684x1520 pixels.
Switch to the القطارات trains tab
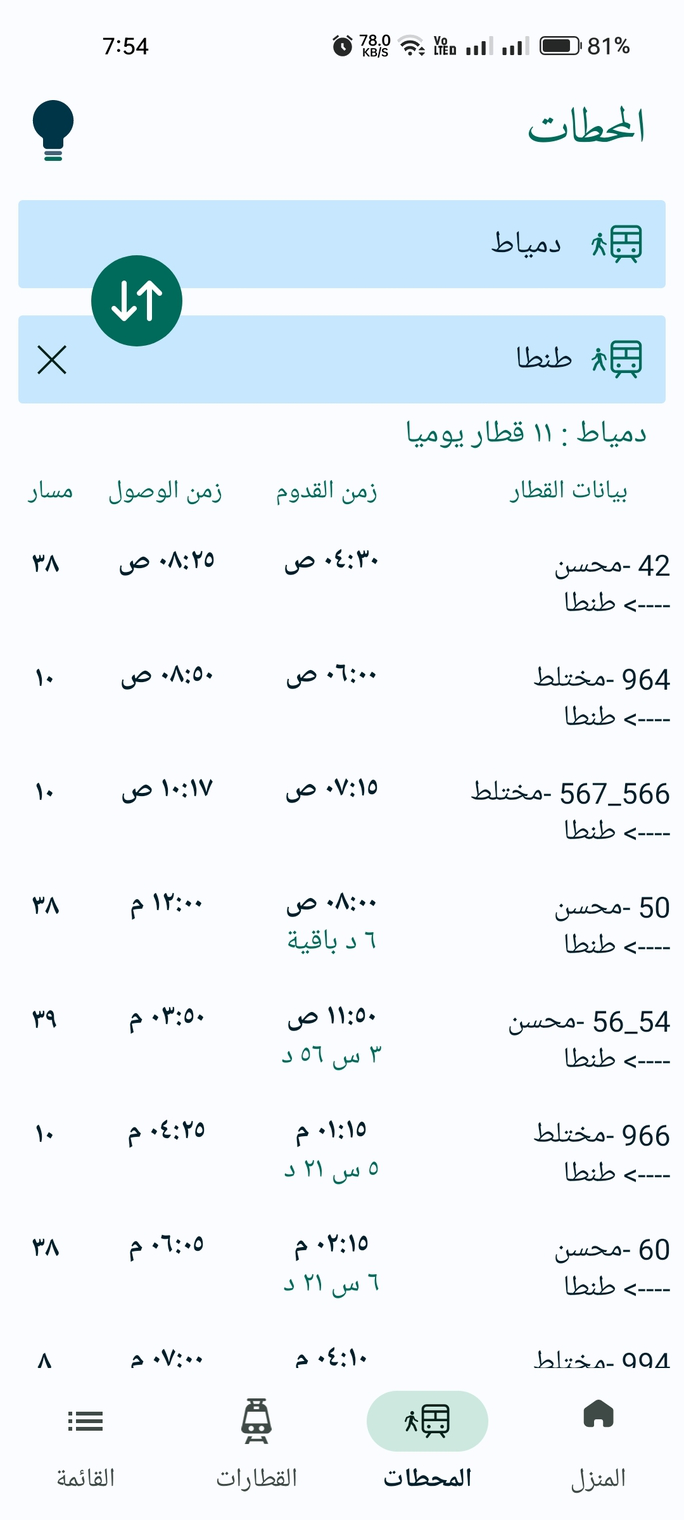[257, 1442]
